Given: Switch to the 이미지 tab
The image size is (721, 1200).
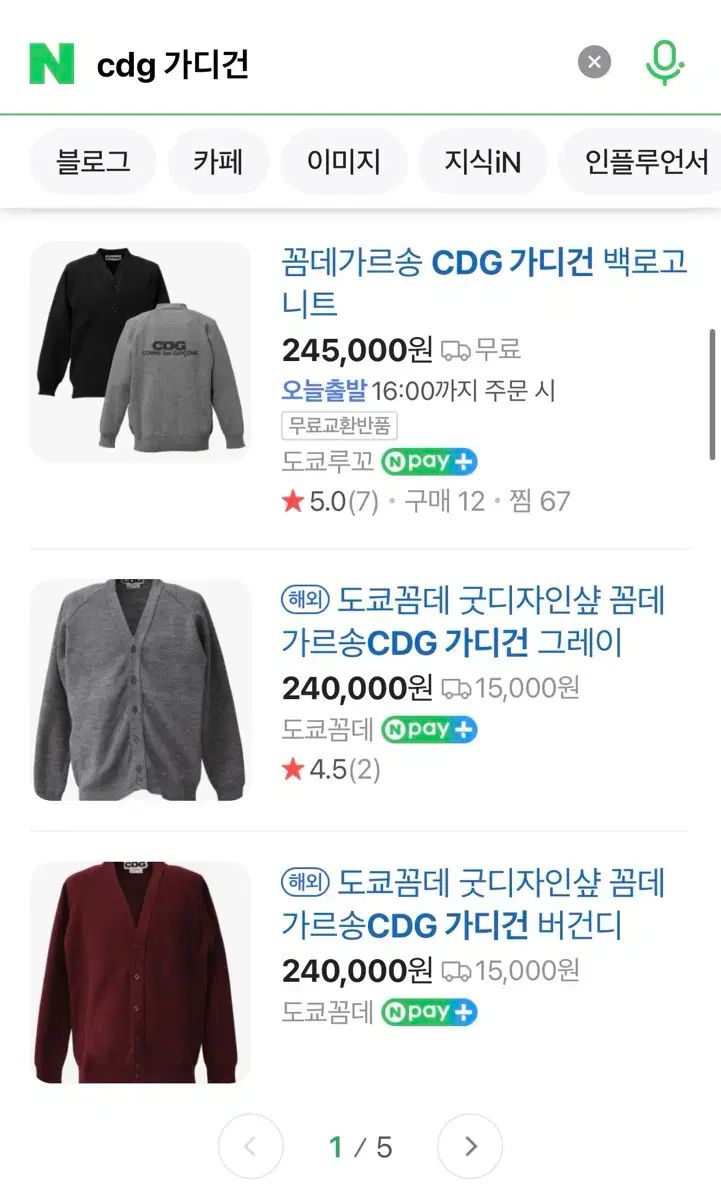Looking at the screenshot, I should click(x=344, y=161).
